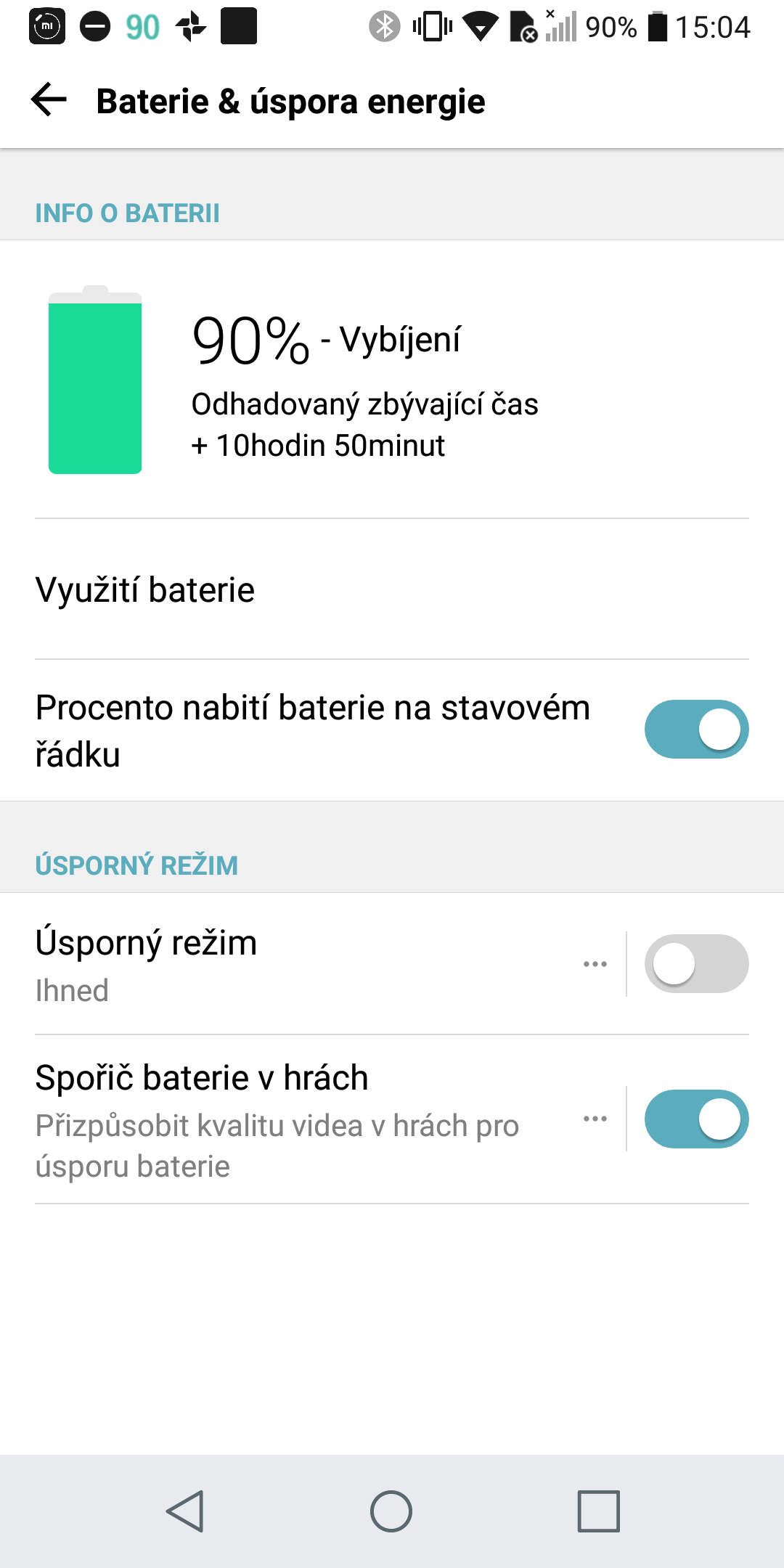
Task: Tap the system home button
Action: pos(391,1511)
